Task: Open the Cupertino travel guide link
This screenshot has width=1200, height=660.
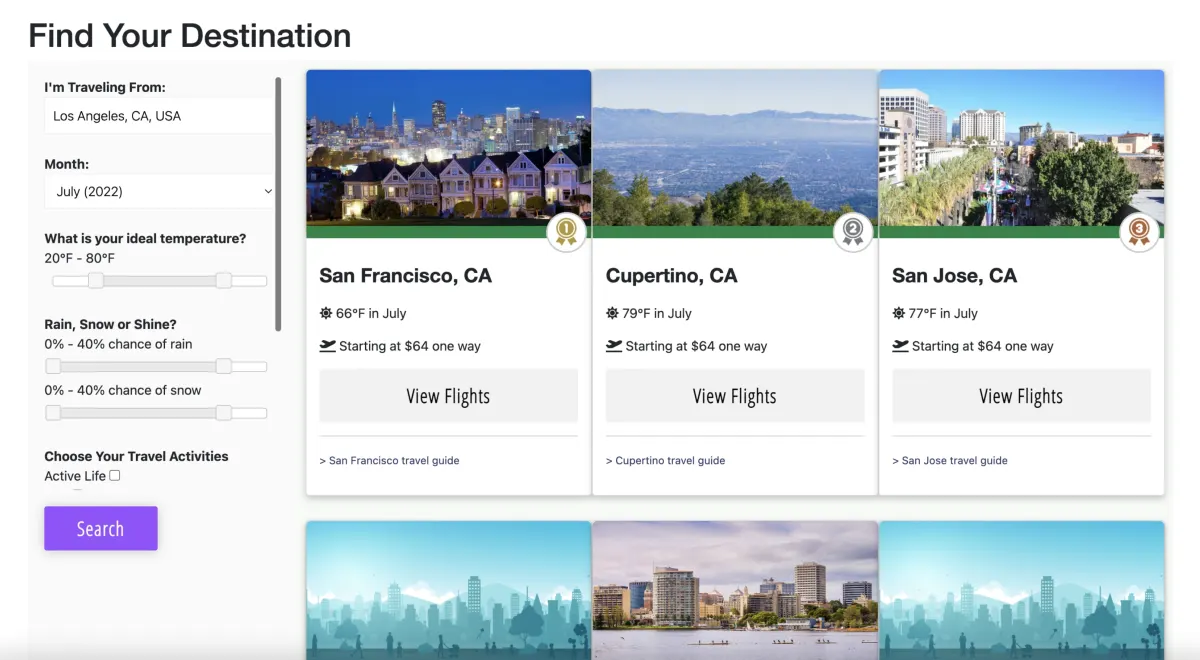Action: click(x=665, y=461)
